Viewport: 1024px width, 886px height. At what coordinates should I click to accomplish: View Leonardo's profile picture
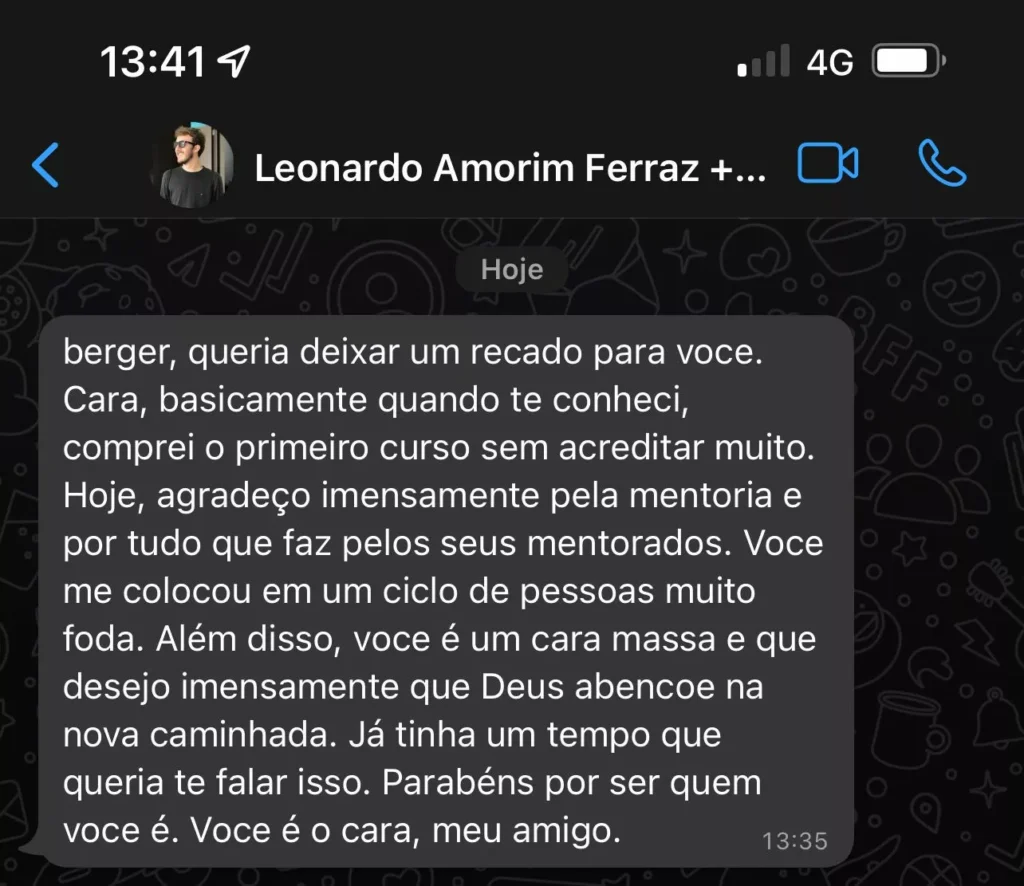[x=193, y=166]
